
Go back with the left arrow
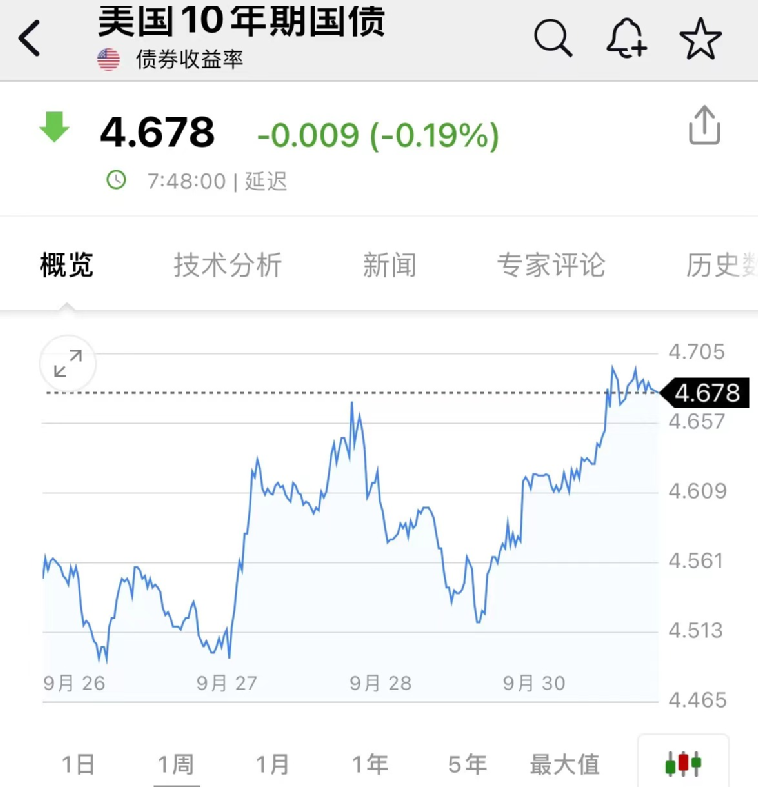[30, 39]
